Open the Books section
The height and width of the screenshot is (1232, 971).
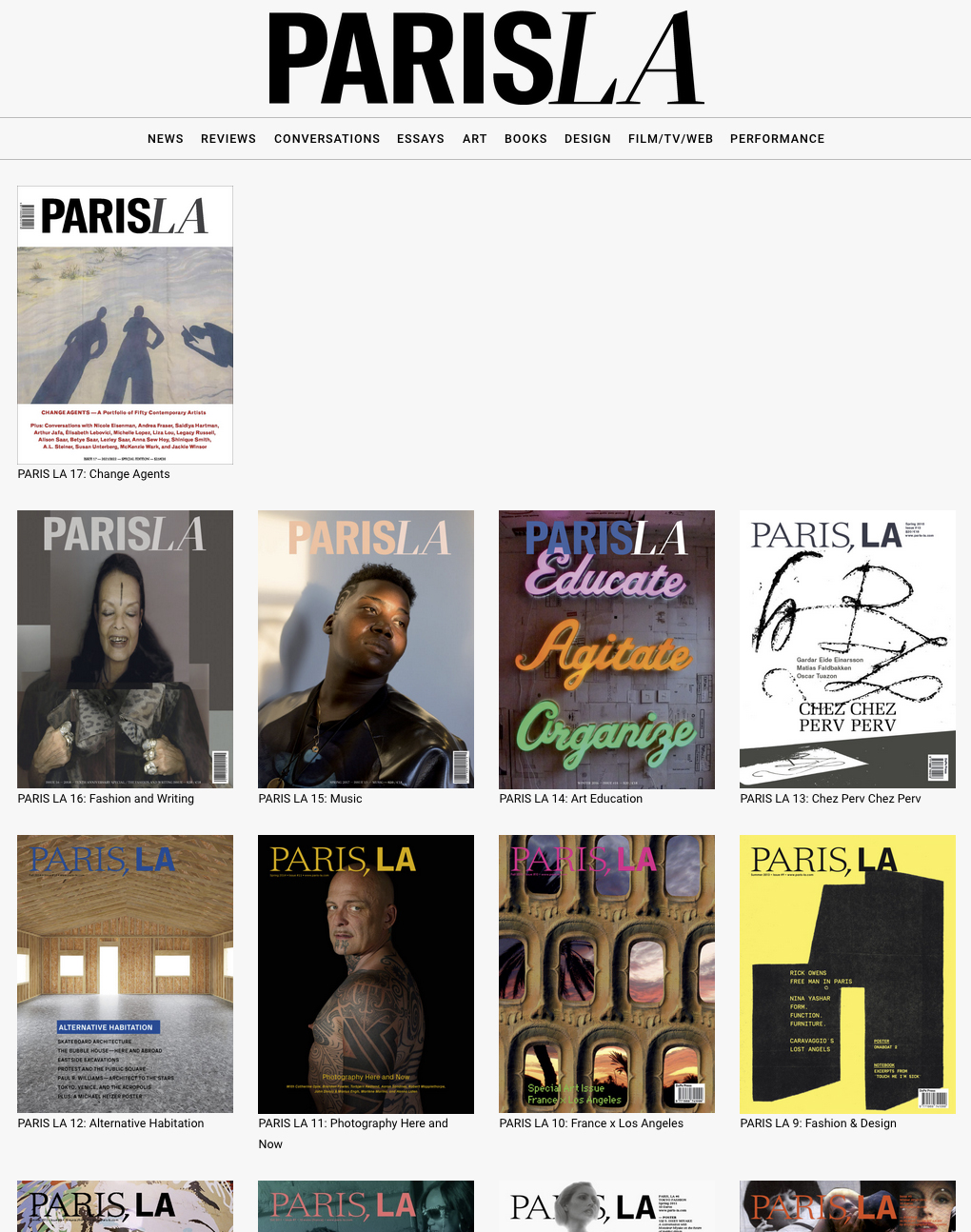pyautogui.click(x=525, y=139)
